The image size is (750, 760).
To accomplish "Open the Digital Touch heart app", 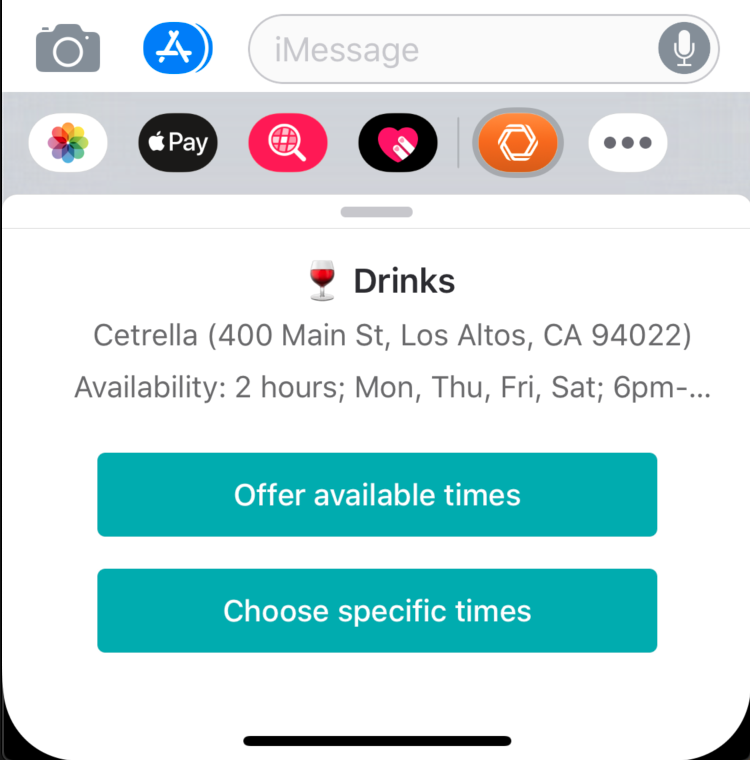I will [x=398, y=143].
